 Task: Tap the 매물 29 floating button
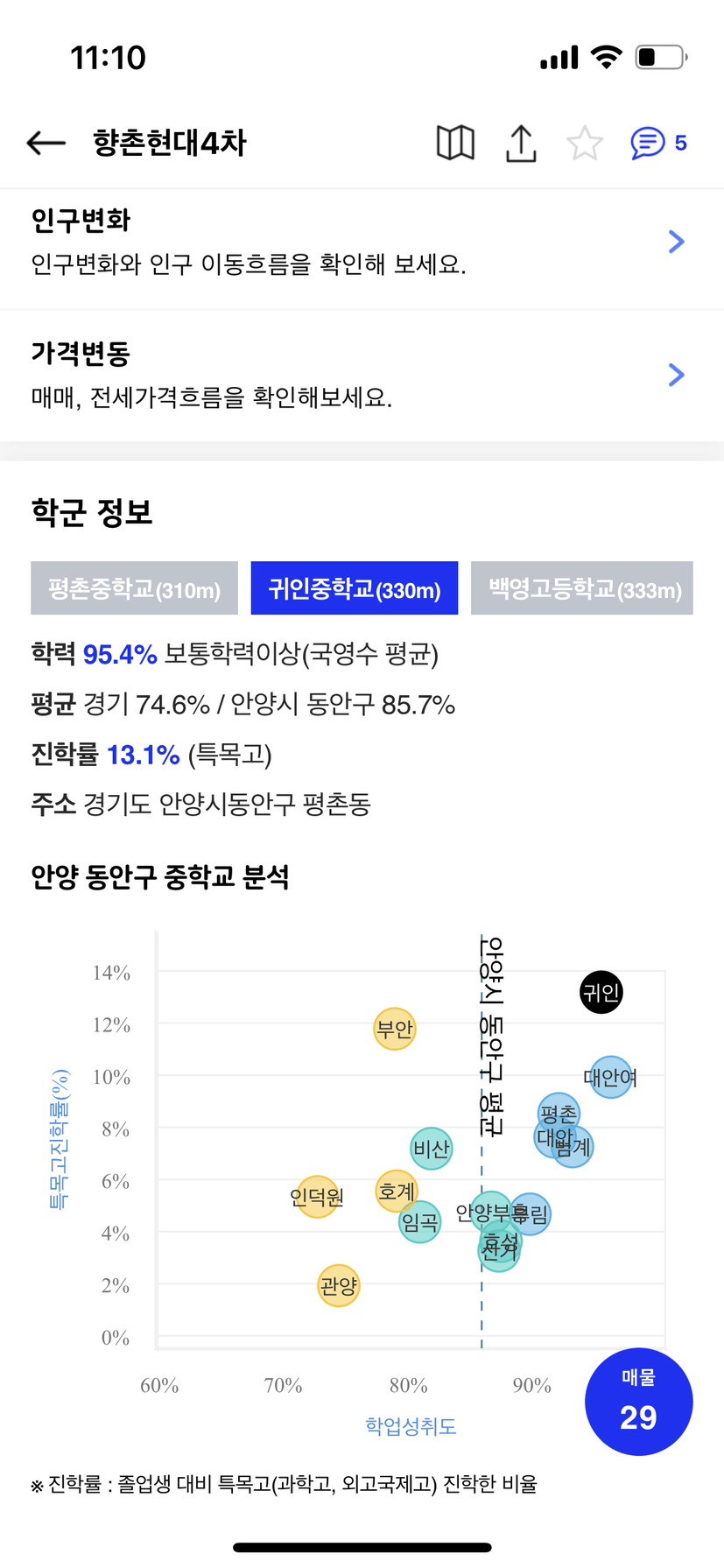click(639, 1401)
